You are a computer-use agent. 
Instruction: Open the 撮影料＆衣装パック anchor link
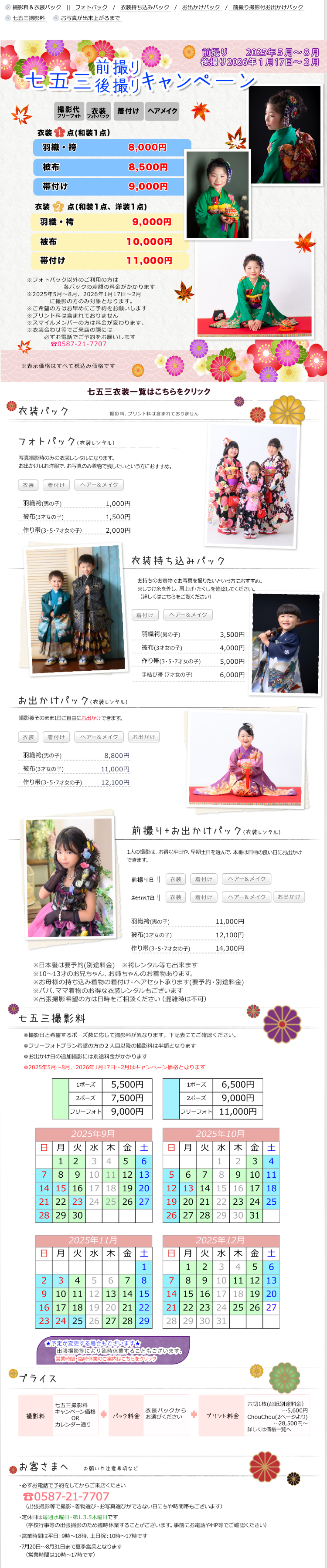(x=37, y=7)
